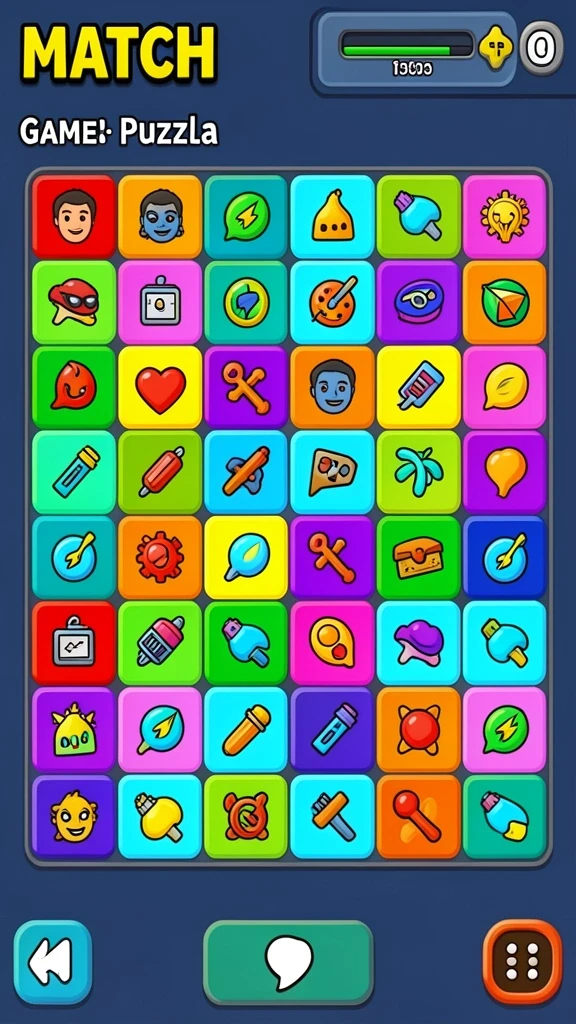Select the man's face on red tile
This screenshot has width=576, height=1024.
coord(74,216)
